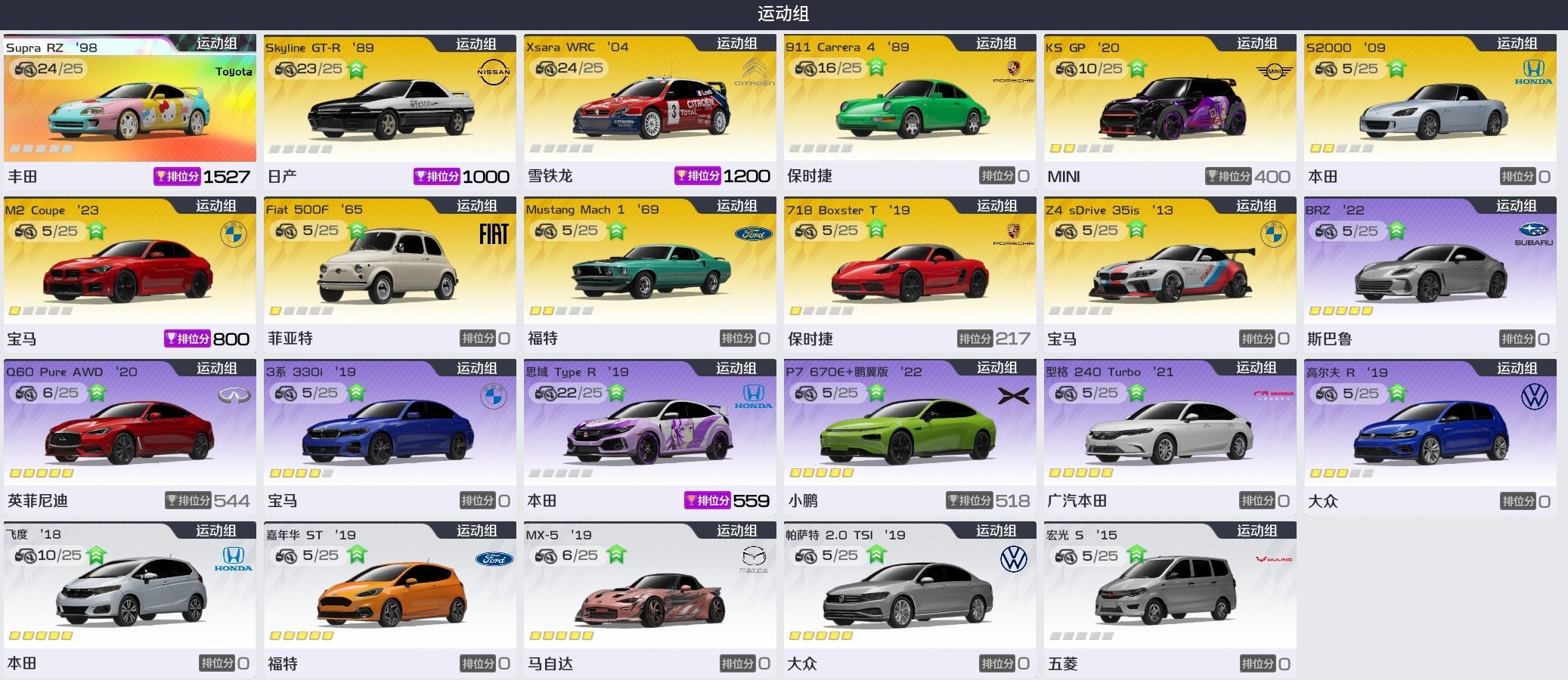Select the 高尔夫 R '19 card
This screenshot has height=680, width=1568.
1430,434
